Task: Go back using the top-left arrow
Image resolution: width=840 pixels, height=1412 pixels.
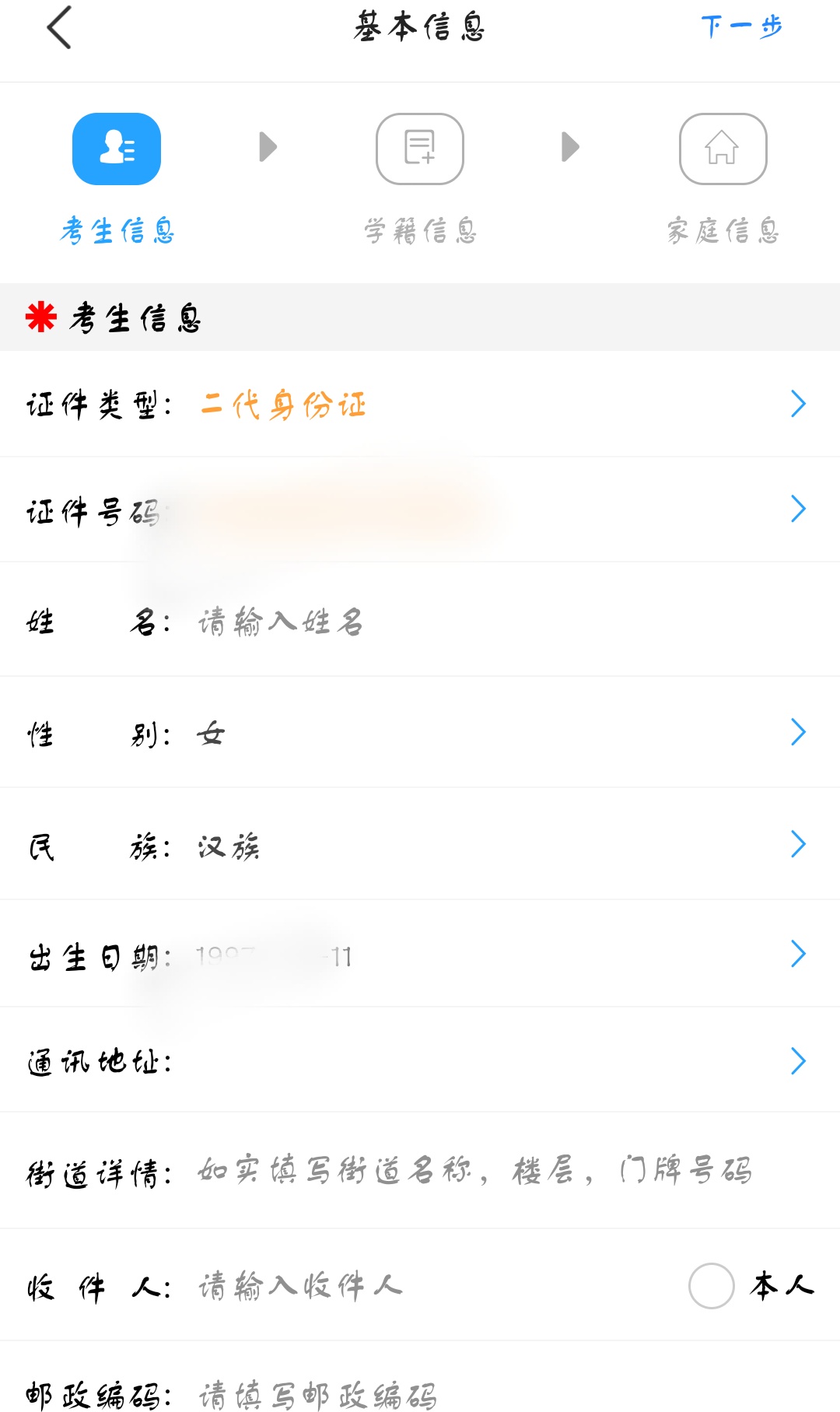Action: [59, 28]
